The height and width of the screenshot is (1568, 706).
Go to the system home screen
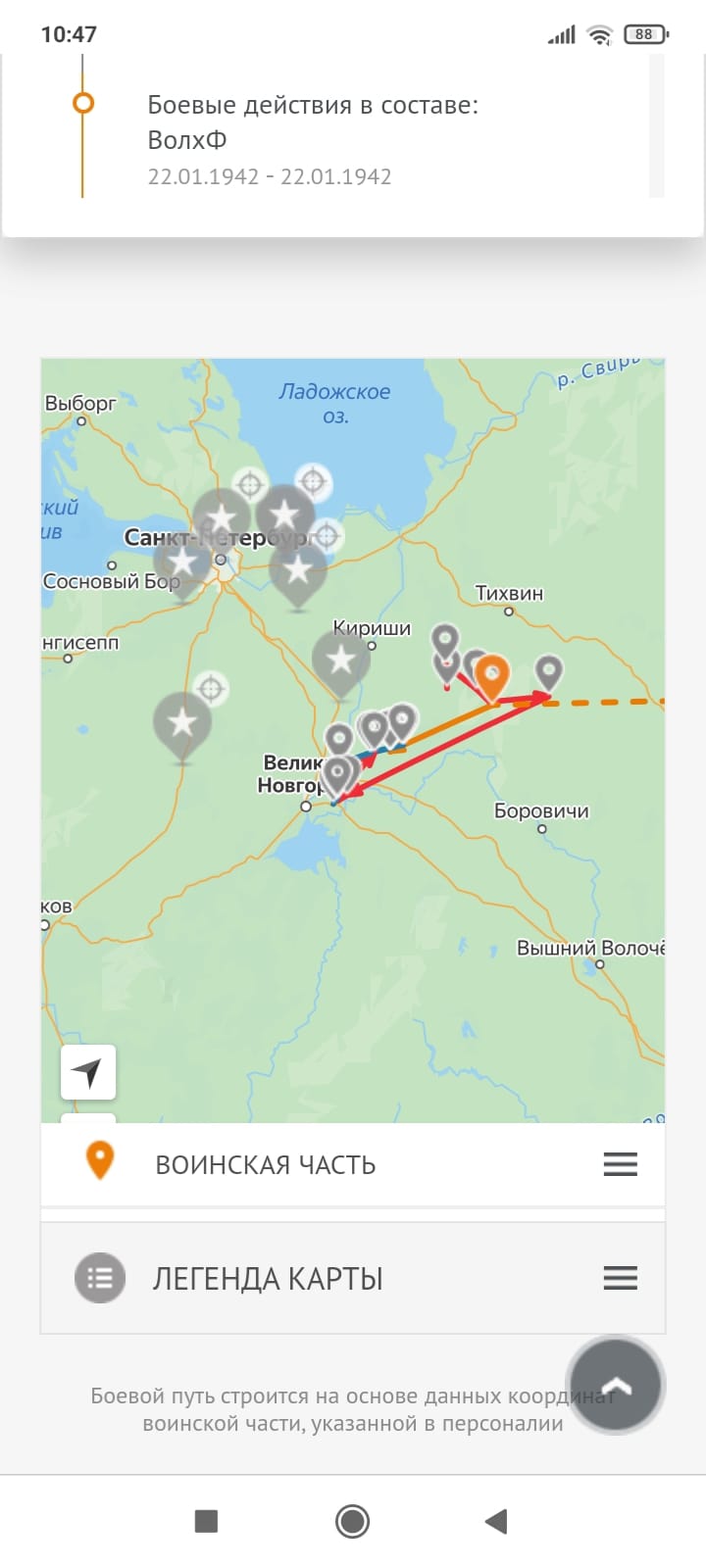[x=352, y=1521]
